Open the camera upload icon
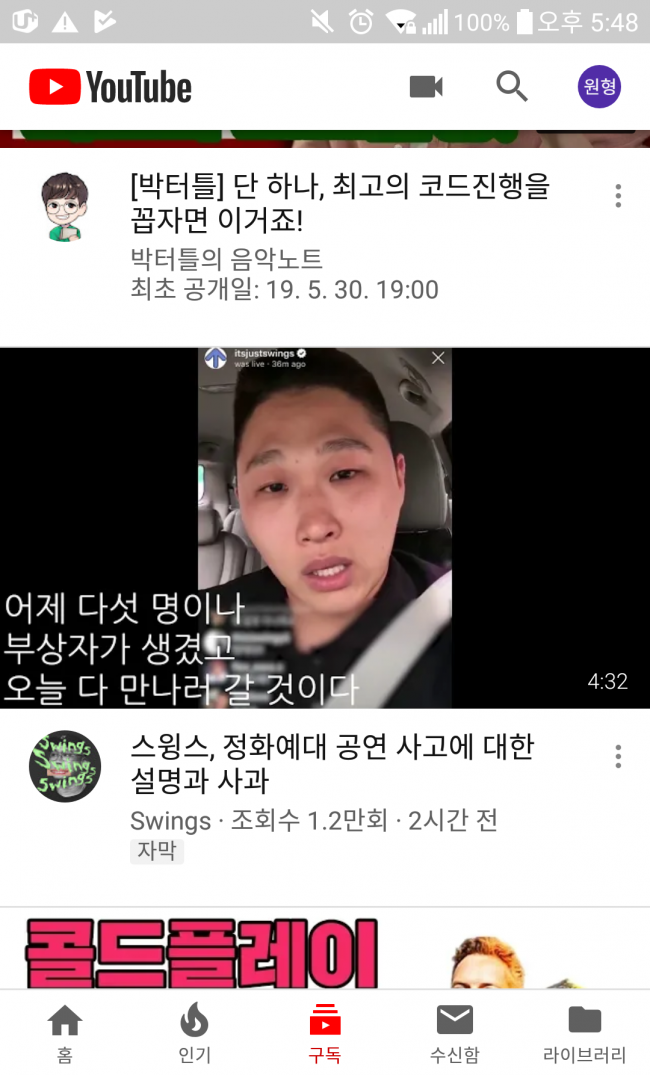The image size is (650, 1075). pyautogui.click(x=426, y=87)
